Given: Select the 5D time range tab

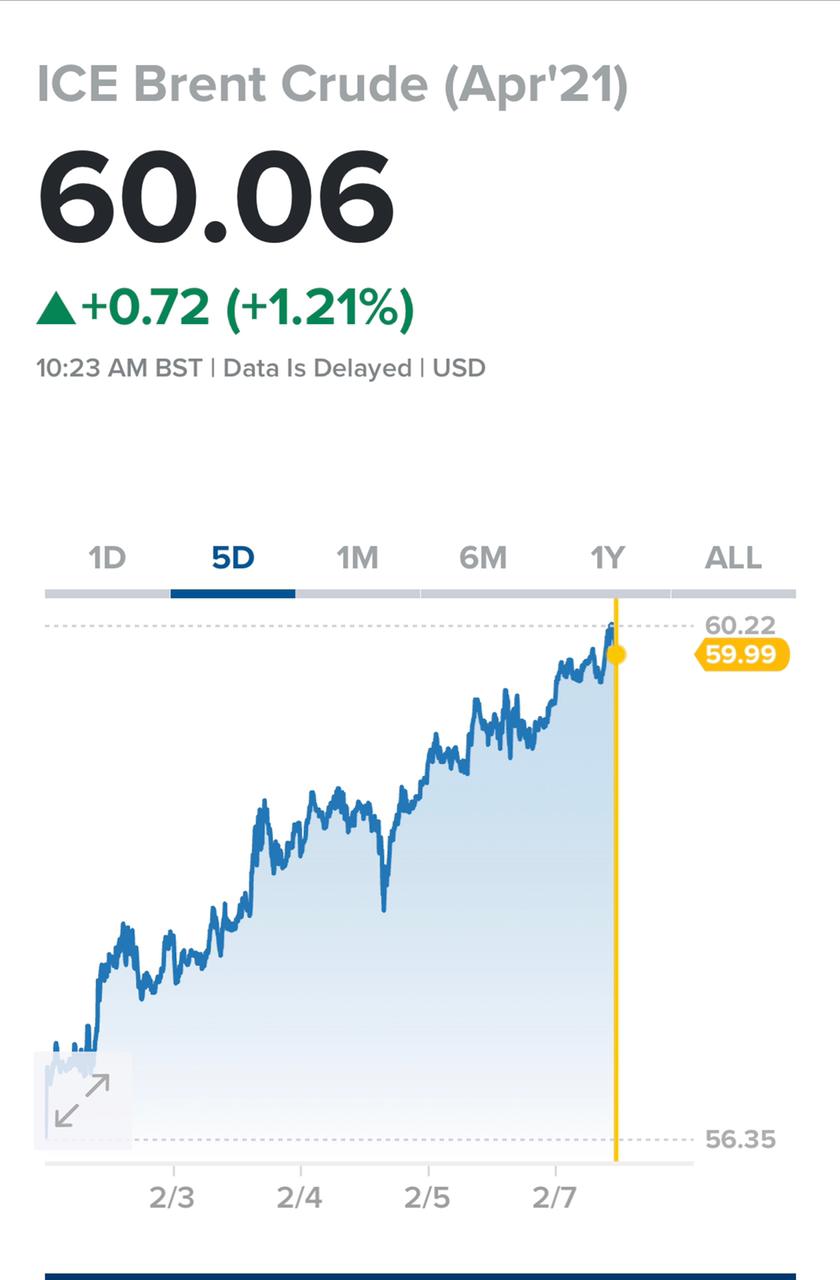Looking at the screenshot, I should click(232, 558).
